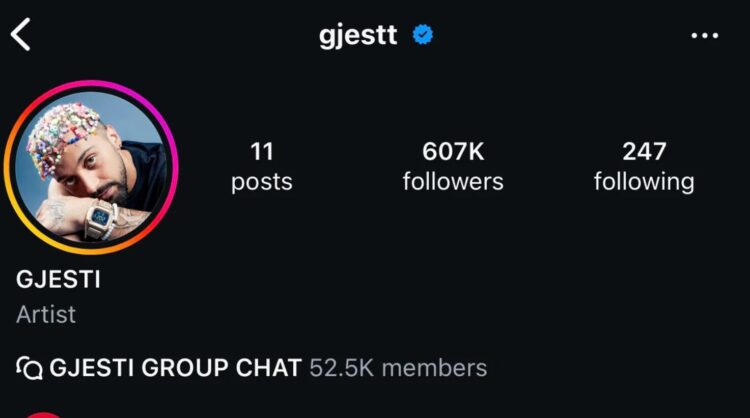Screen dimensions: 750x418
Task: Open the three-dot overflow menu
Action: tap(704, 36)
